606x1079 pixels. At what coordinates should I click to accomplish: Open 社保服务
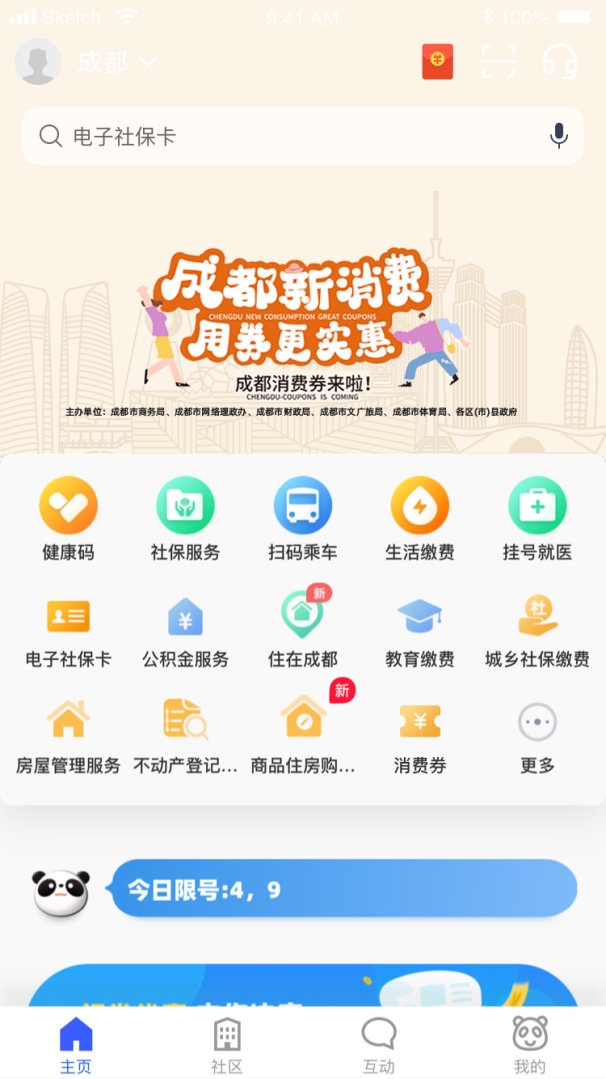(185, 520)
